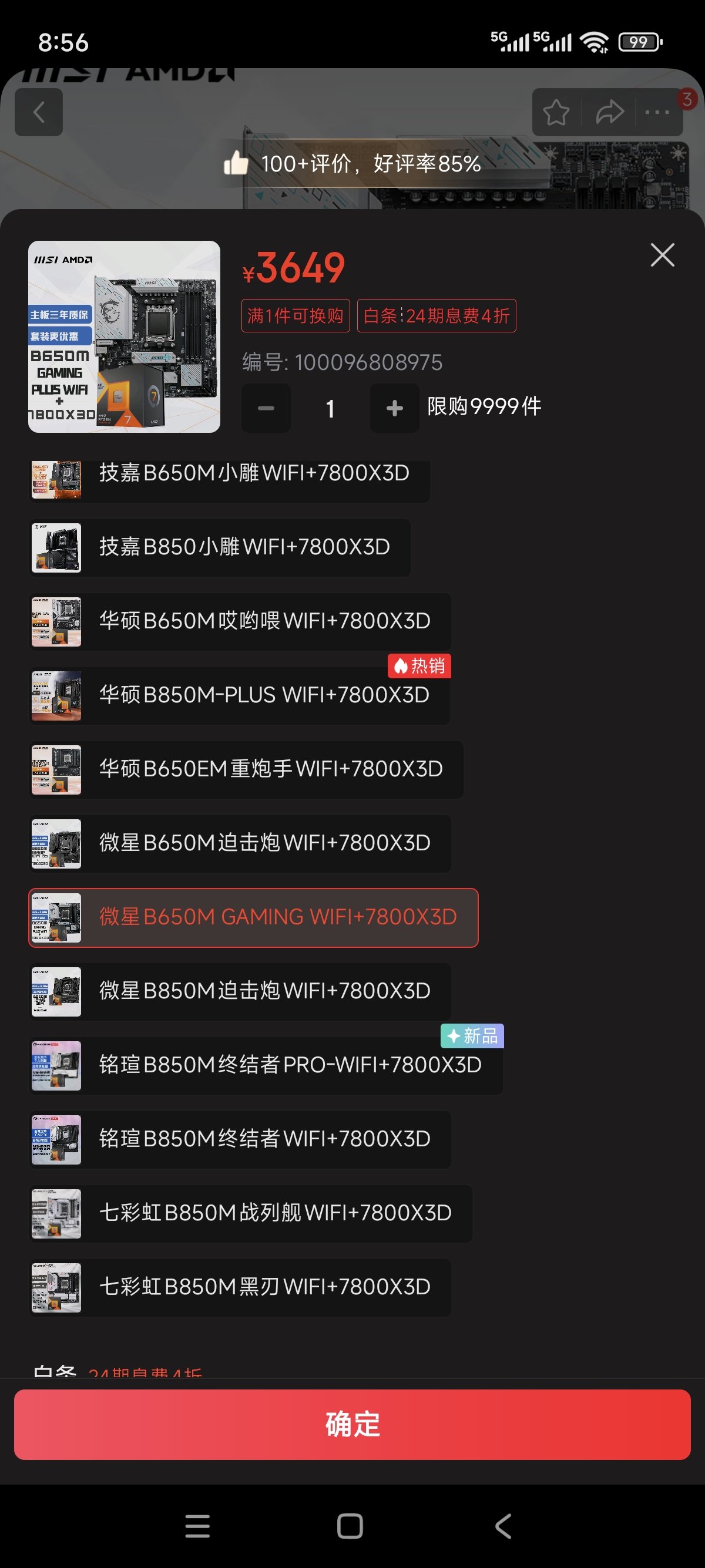Select 铭瑄B850M终结者PRO-WIFI+7800X3D bundle

266,1065
